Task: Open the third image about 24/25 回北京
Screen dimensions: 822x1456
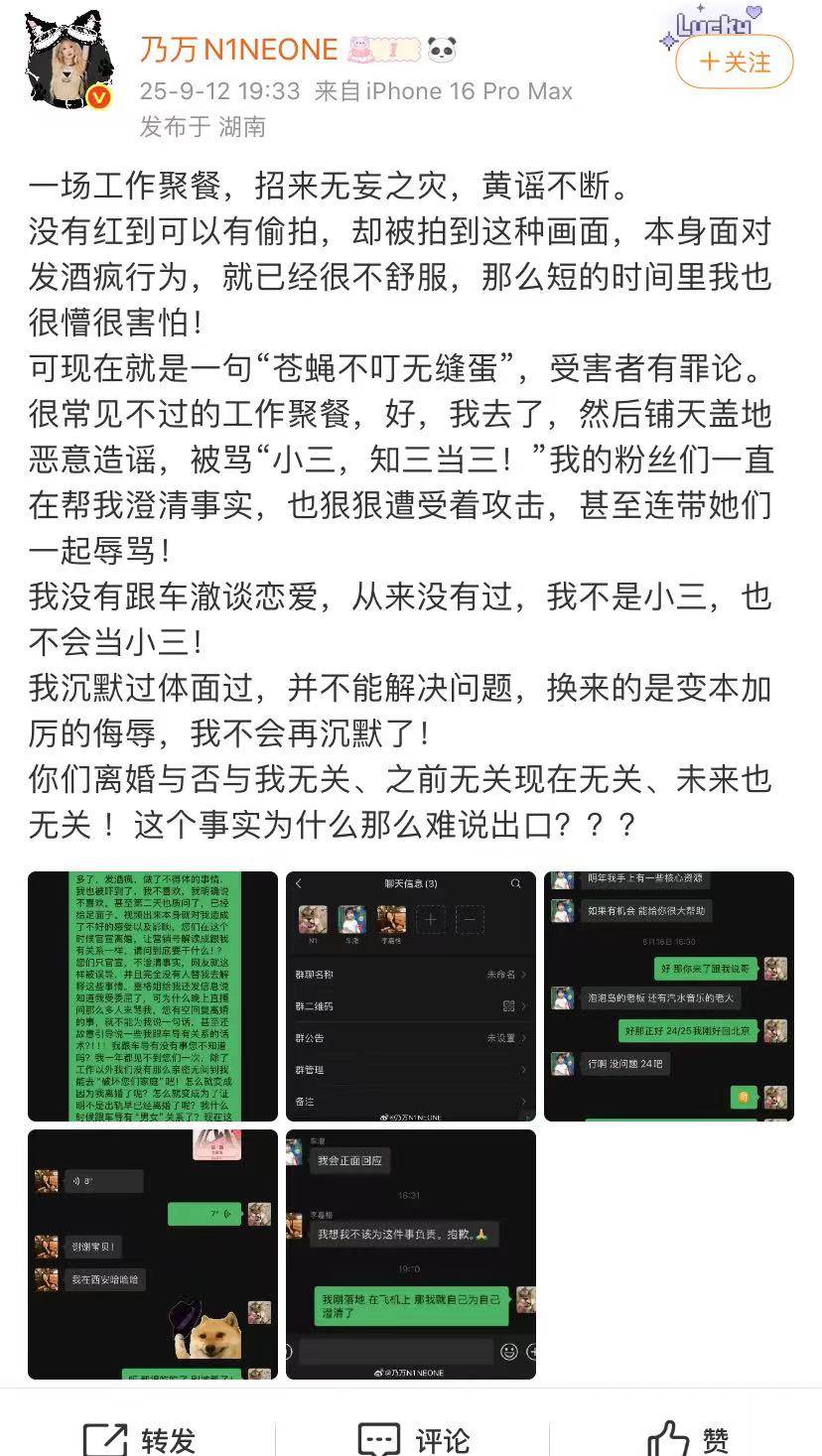Action: (668, 995)
